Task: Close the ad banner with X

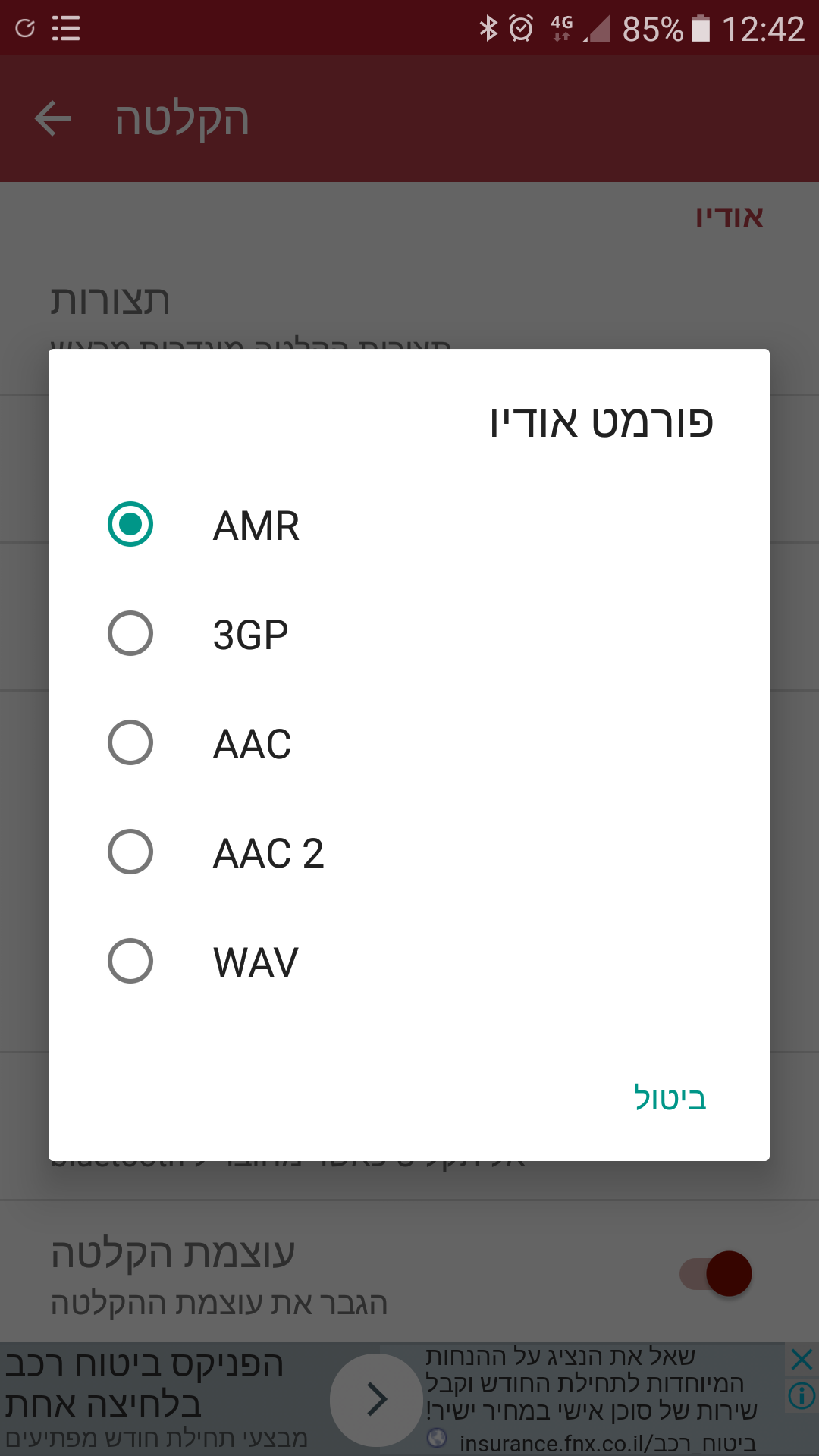Action: 802,1359
